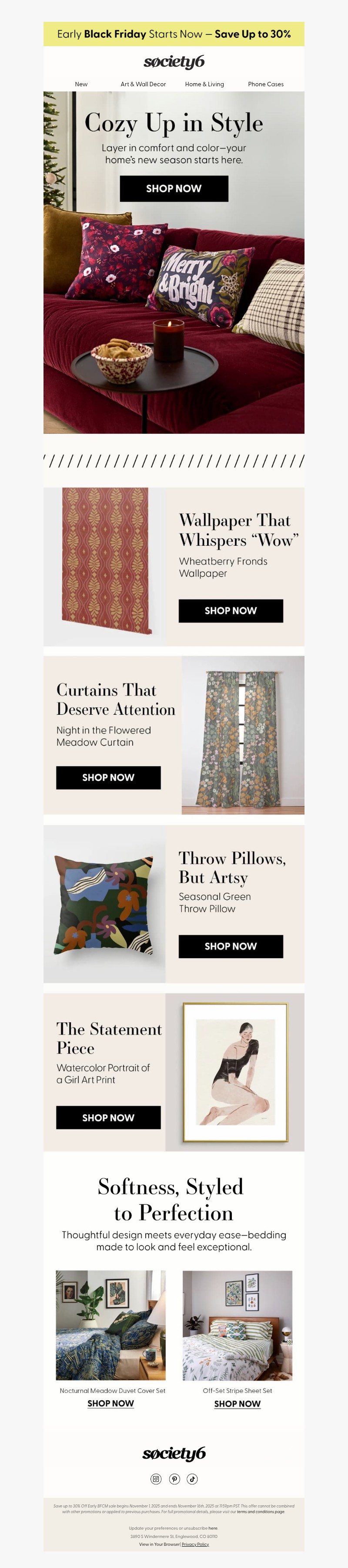The height and width of the screenshot is (1568, 348).
Task: Open Society6 TikTok page
Action: coord(192,1479)
